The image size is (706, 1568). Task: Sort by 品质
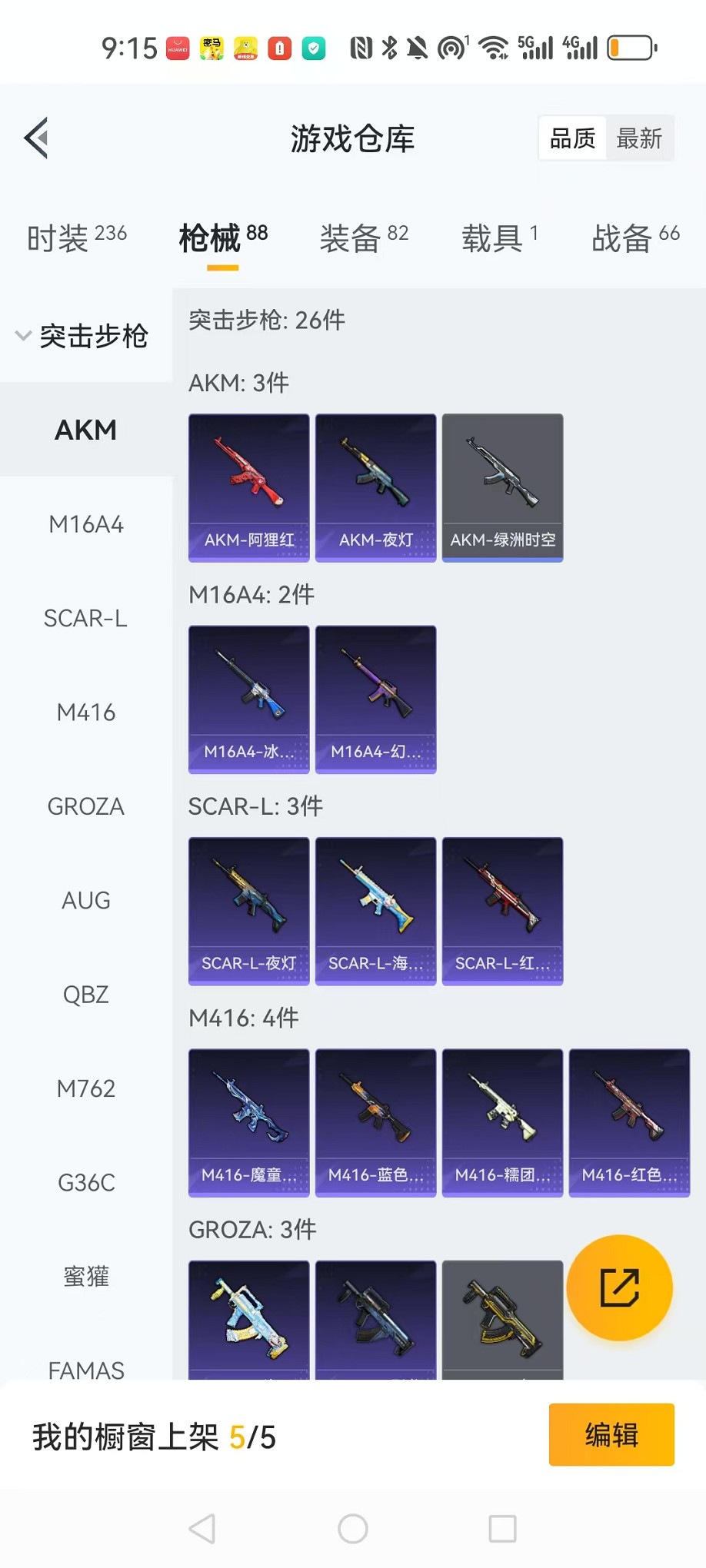[x=573, y=139]
